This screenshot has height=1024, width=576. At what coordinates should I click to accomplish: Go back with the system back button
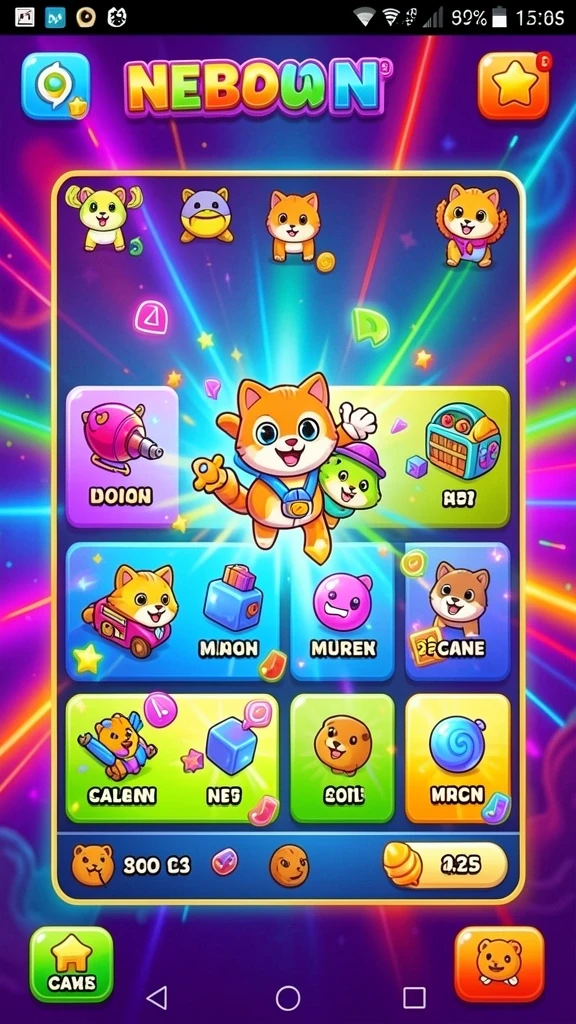(157, 998)
